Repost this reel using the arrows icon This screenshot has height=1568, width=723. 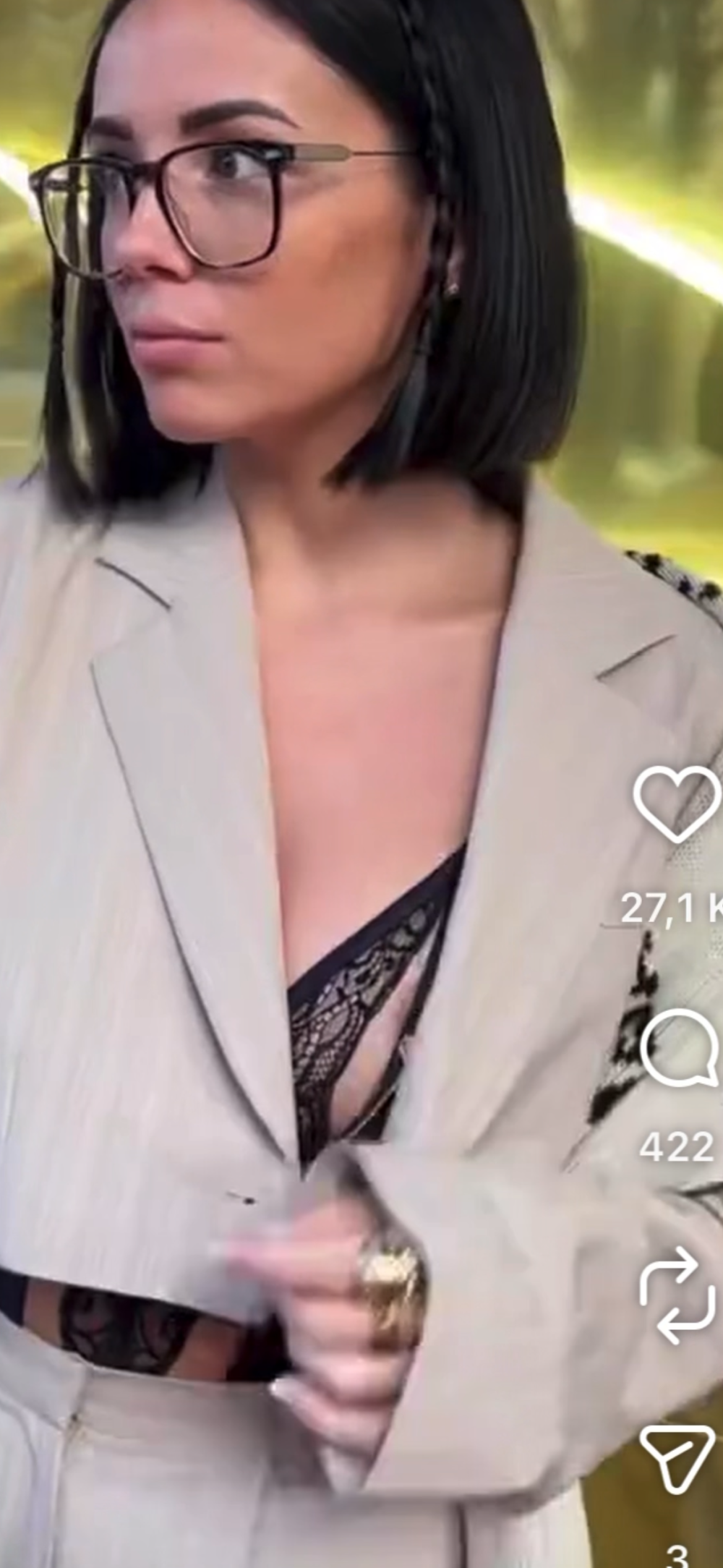click(x=677, y=1294)
